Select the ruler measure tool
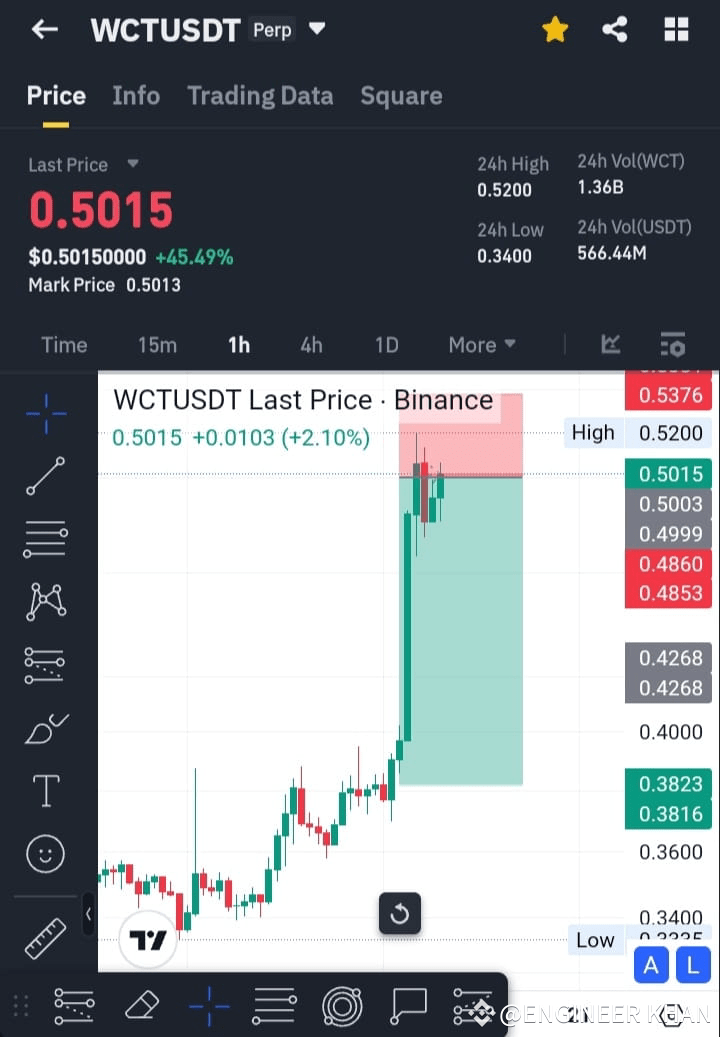This screenshot has width=720, height=1037. [x=44, y=937]
